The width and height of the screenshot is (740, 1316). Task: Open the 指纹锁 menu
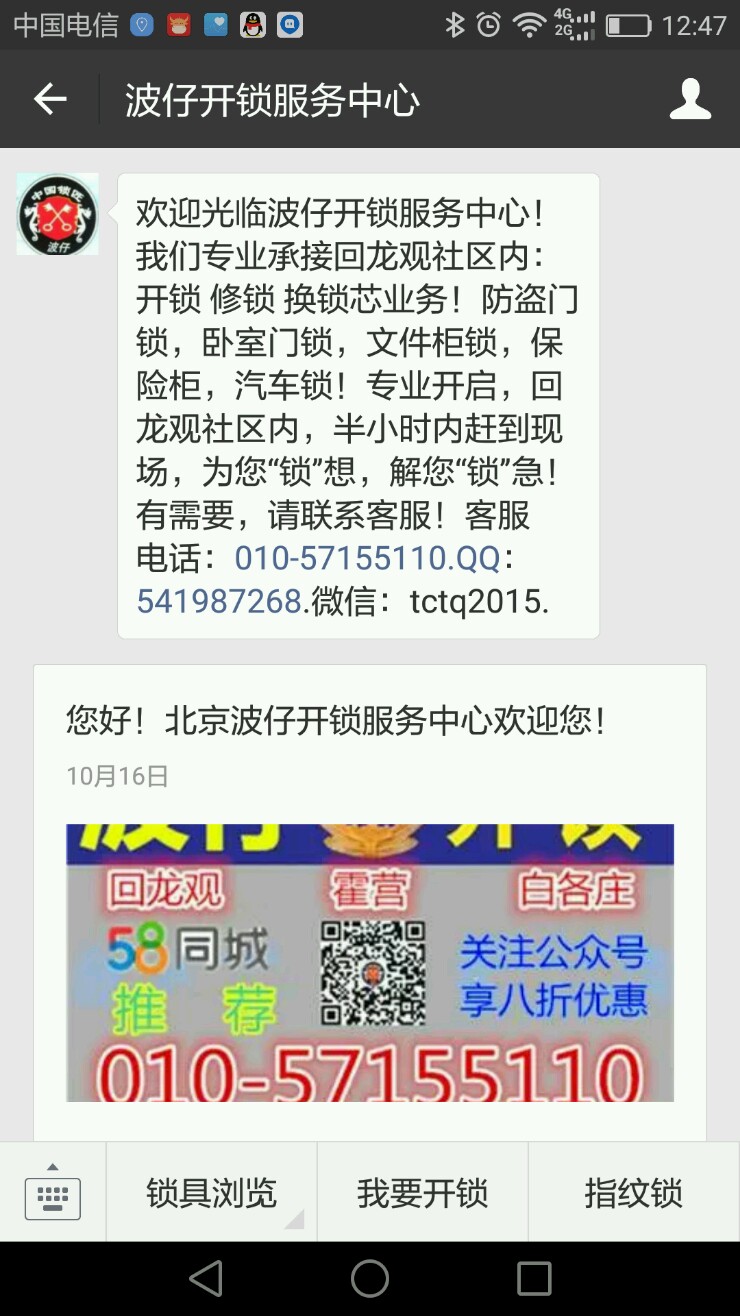[x=633, y=1193]
